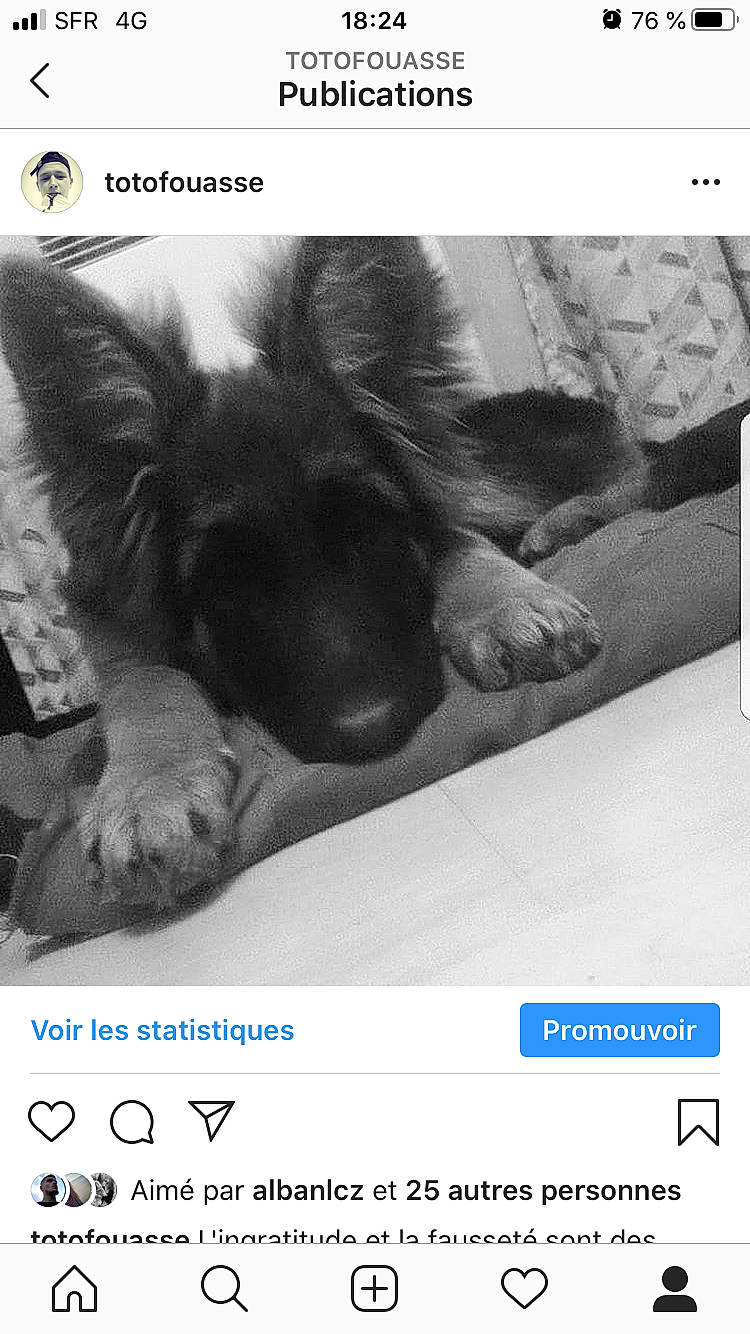
Task: Like the post with the heart icon
Action: (x=51, y=1121)
